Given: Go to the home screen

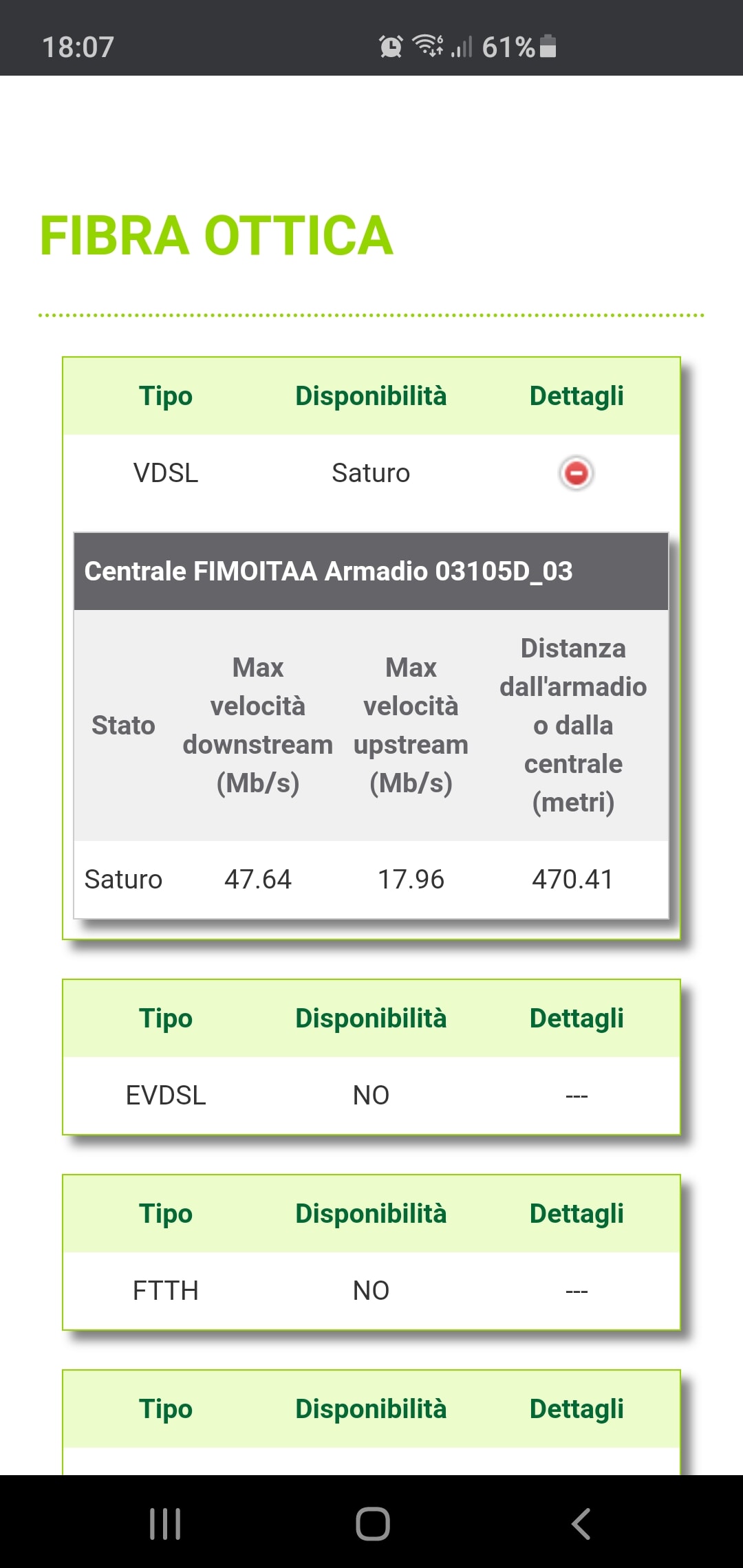Looking at the screenshot, I should pos(372,1523).
